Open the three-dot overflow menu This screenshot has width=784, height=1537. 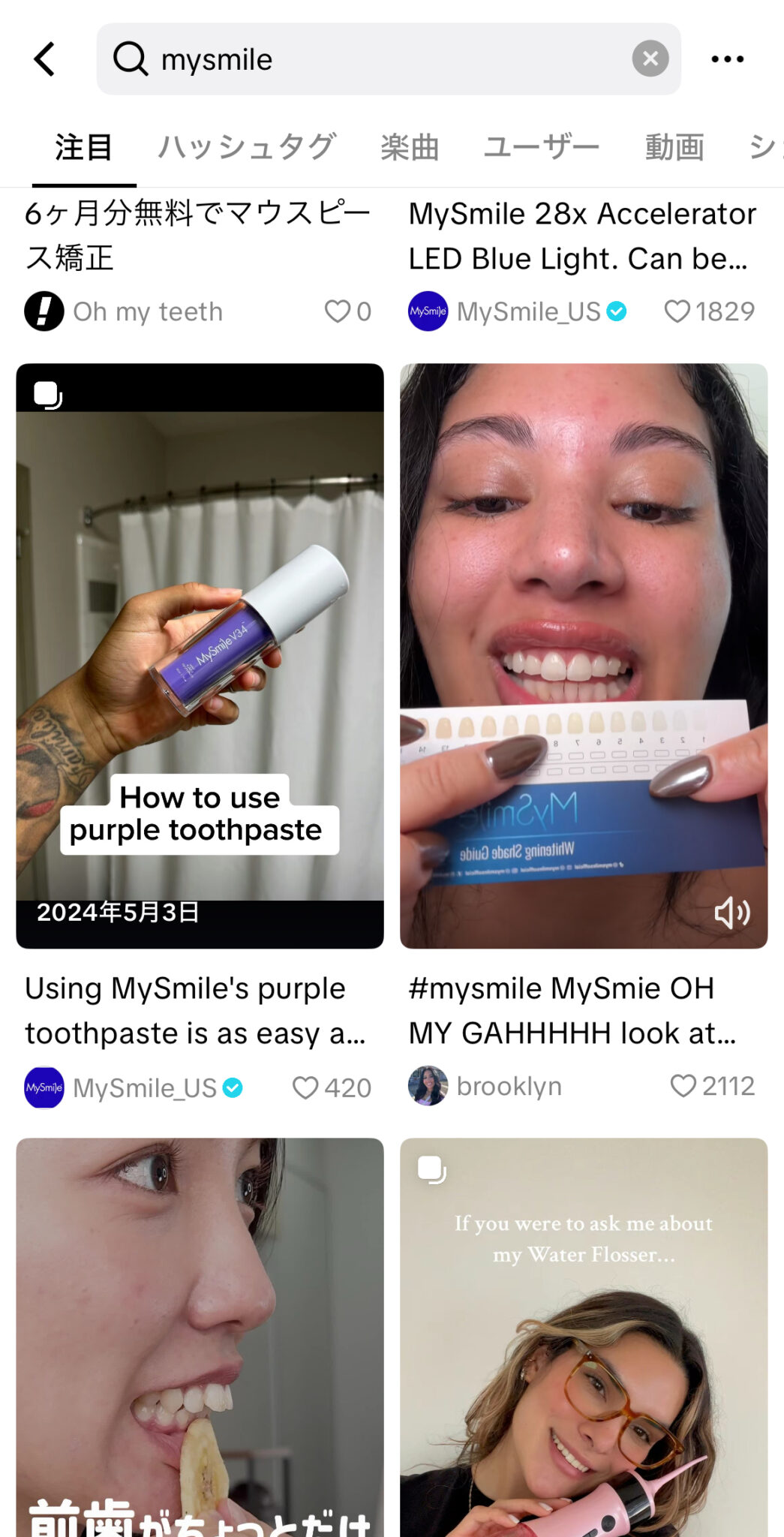(727, 59)
